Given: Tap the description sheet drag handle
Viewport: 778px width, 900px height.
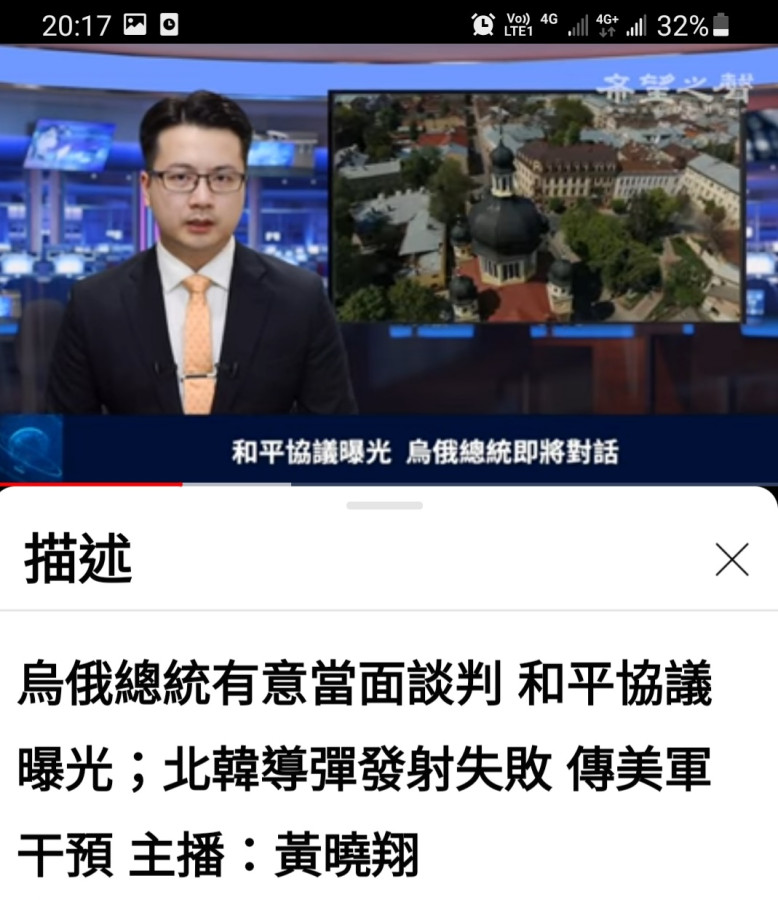Looking at the screenshot, I should pos(385,506).
